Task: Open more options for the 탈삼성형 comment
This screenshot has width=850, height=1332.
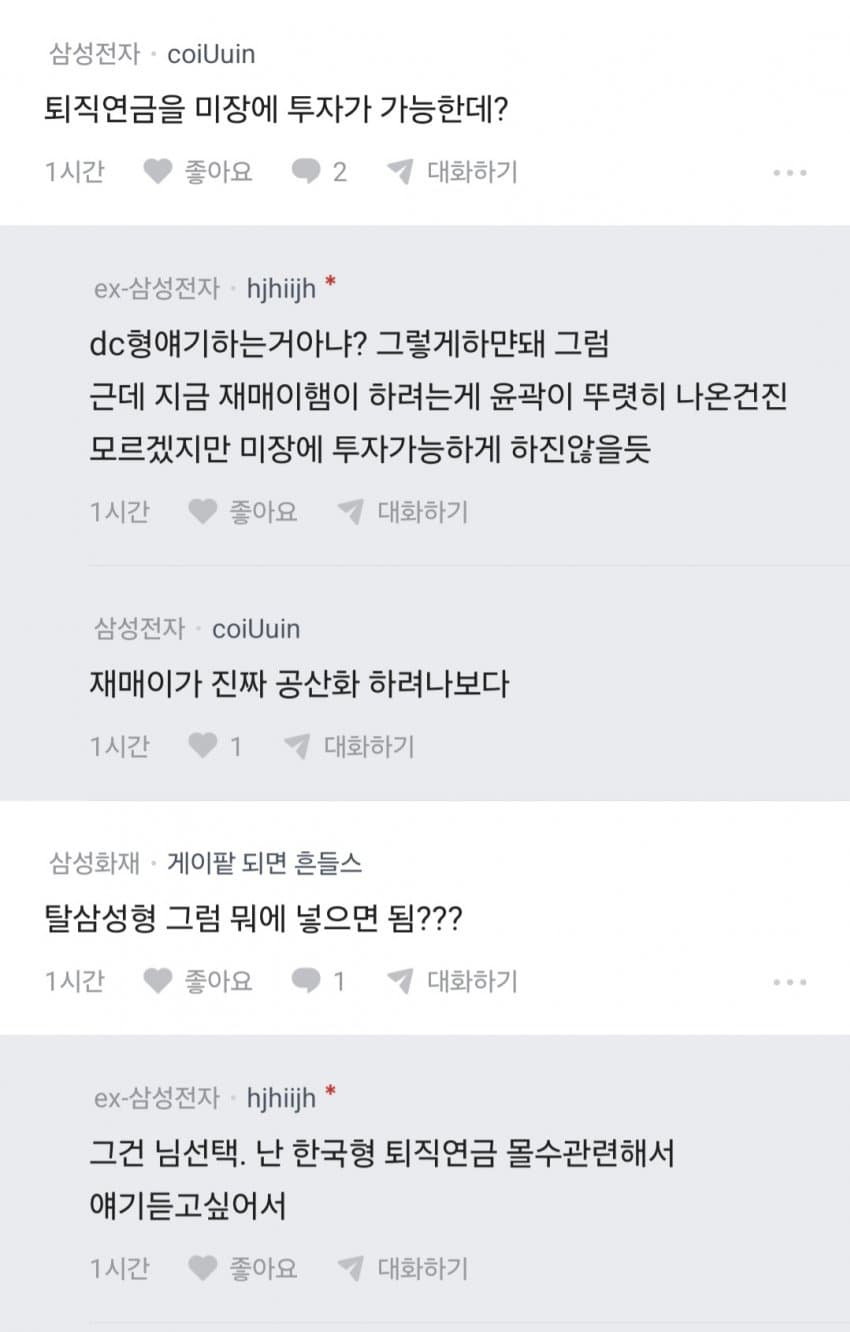Action: click(789, 982)
